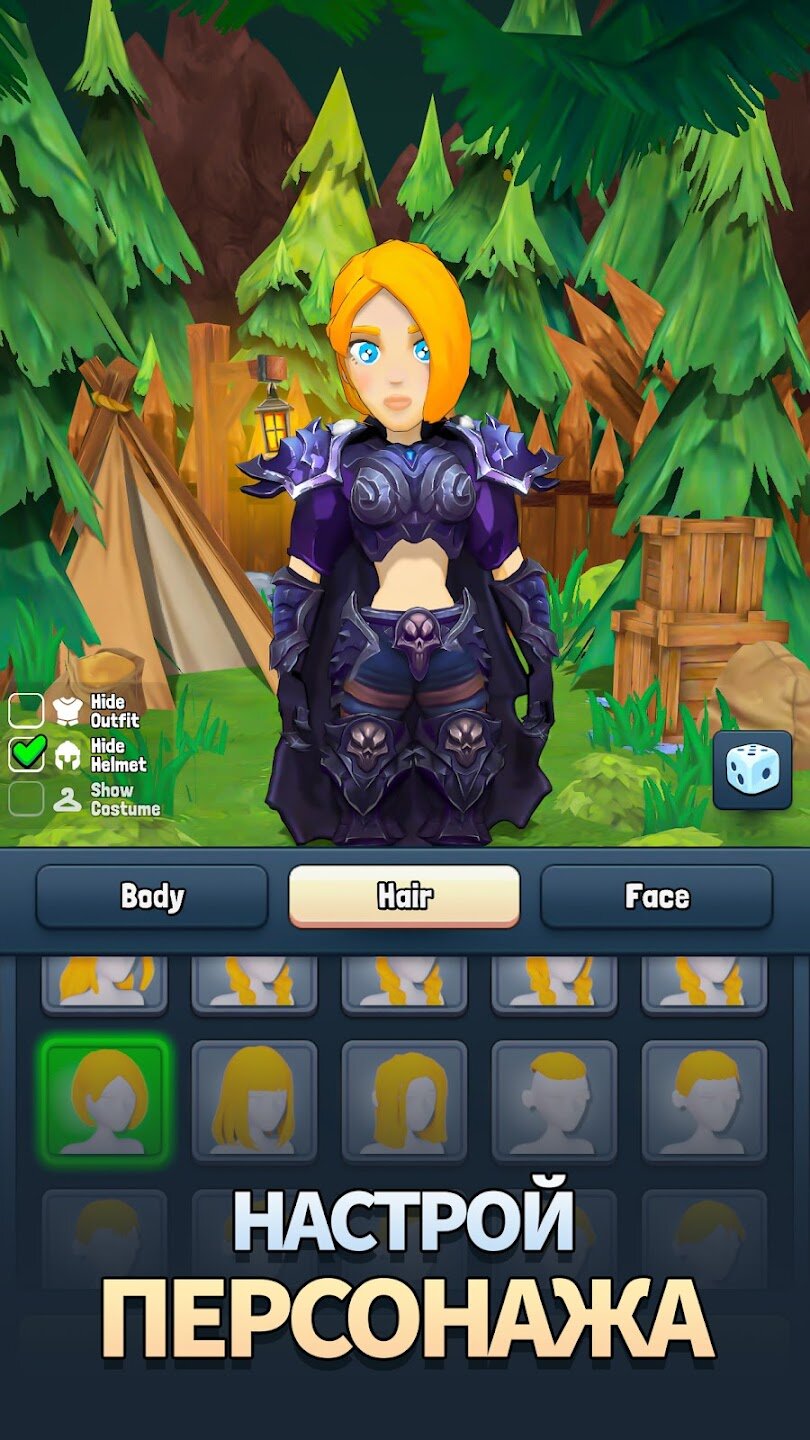Tap the green-highlighted bob hairstyle tile
Image resolution: width=810 pixels, height=1440 pixels.
click(104, 1101)
